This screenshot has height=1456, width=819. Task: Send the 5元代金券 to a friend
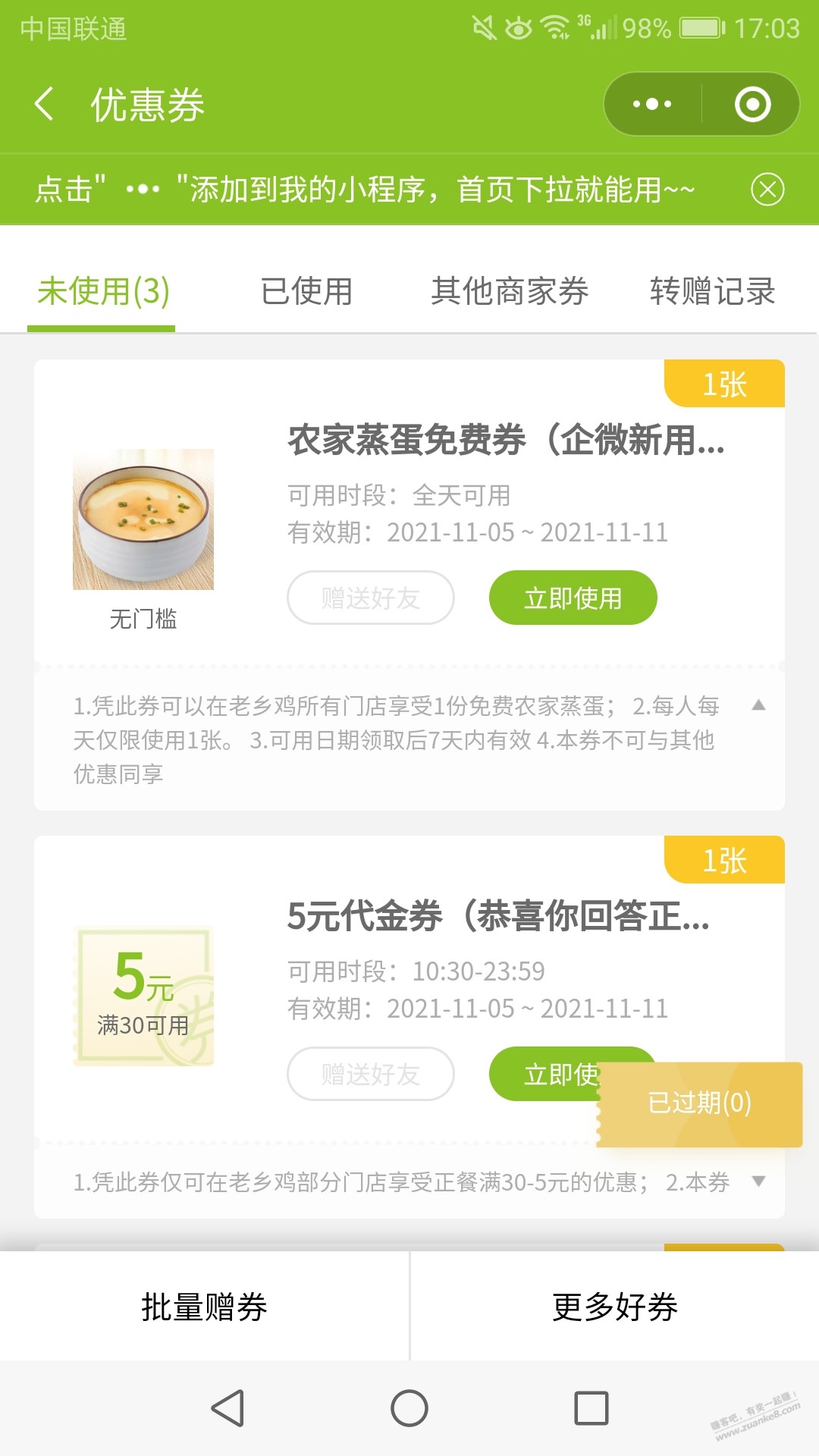(370, 1074)
